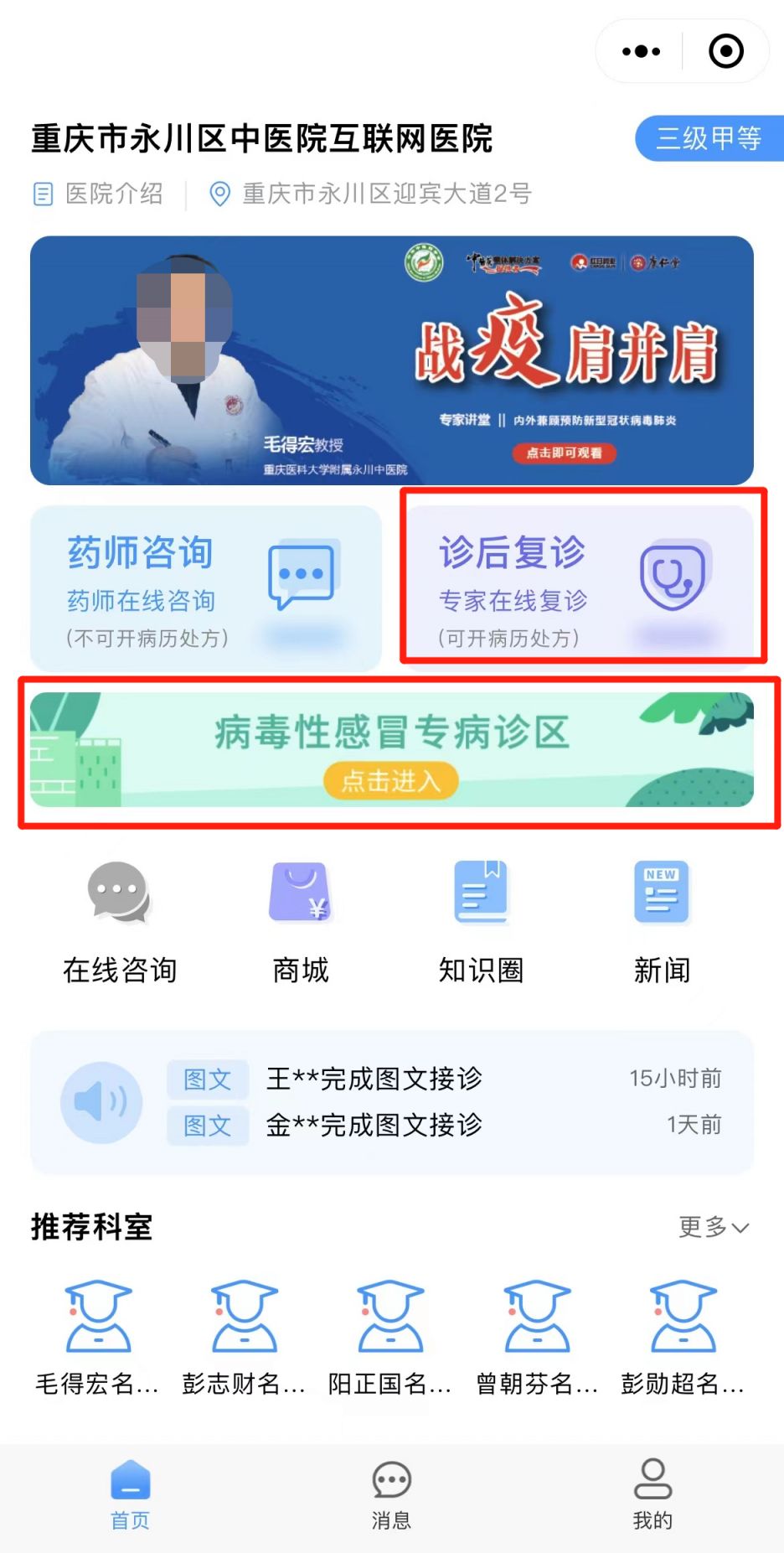Expand 更多 recommended departments
Viewport: 784px width, 1553px height.
click(x=713, y=1227)
